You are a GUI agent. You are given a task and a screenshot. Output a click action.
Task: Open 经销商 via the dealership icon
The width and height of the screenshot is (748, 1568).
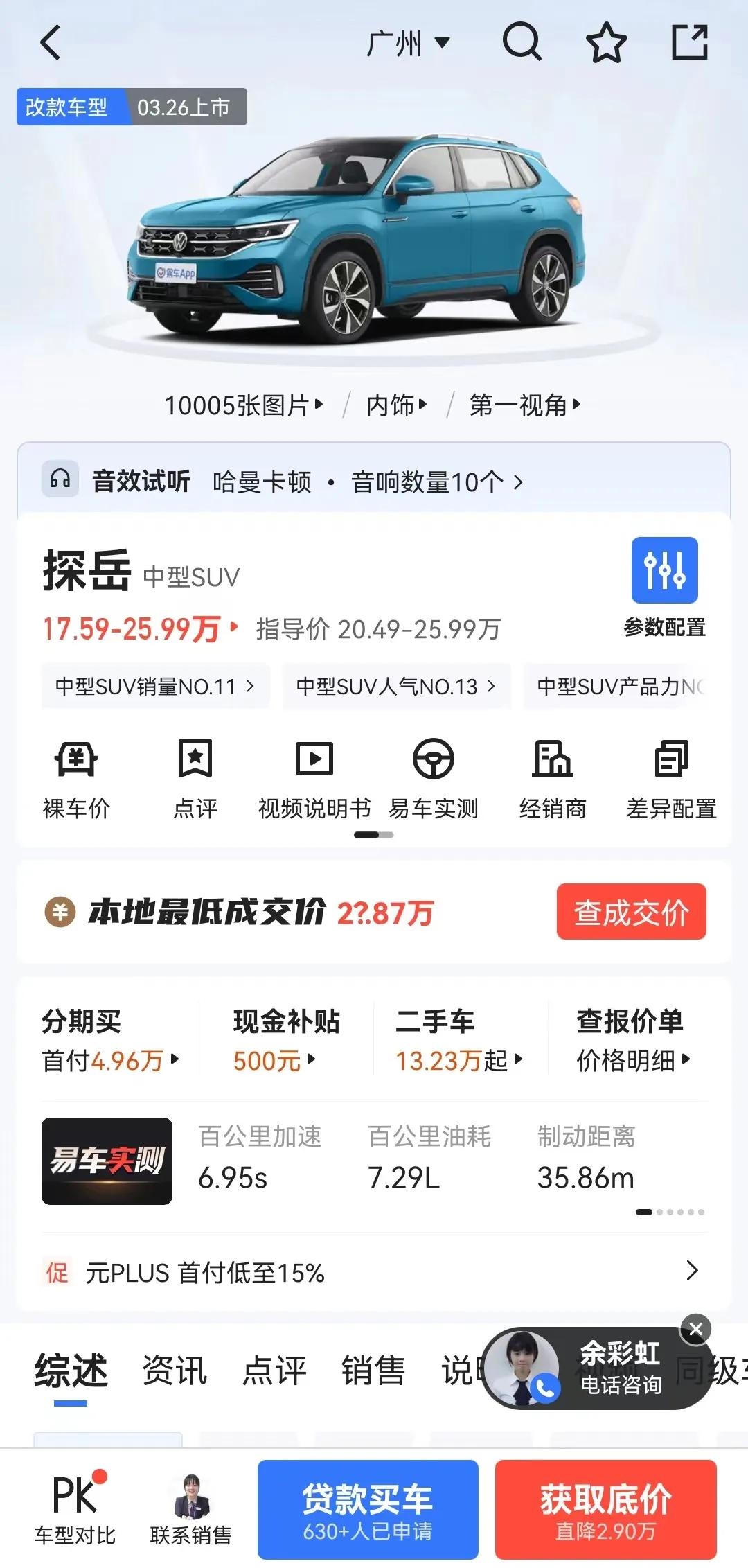click(553, 759)
